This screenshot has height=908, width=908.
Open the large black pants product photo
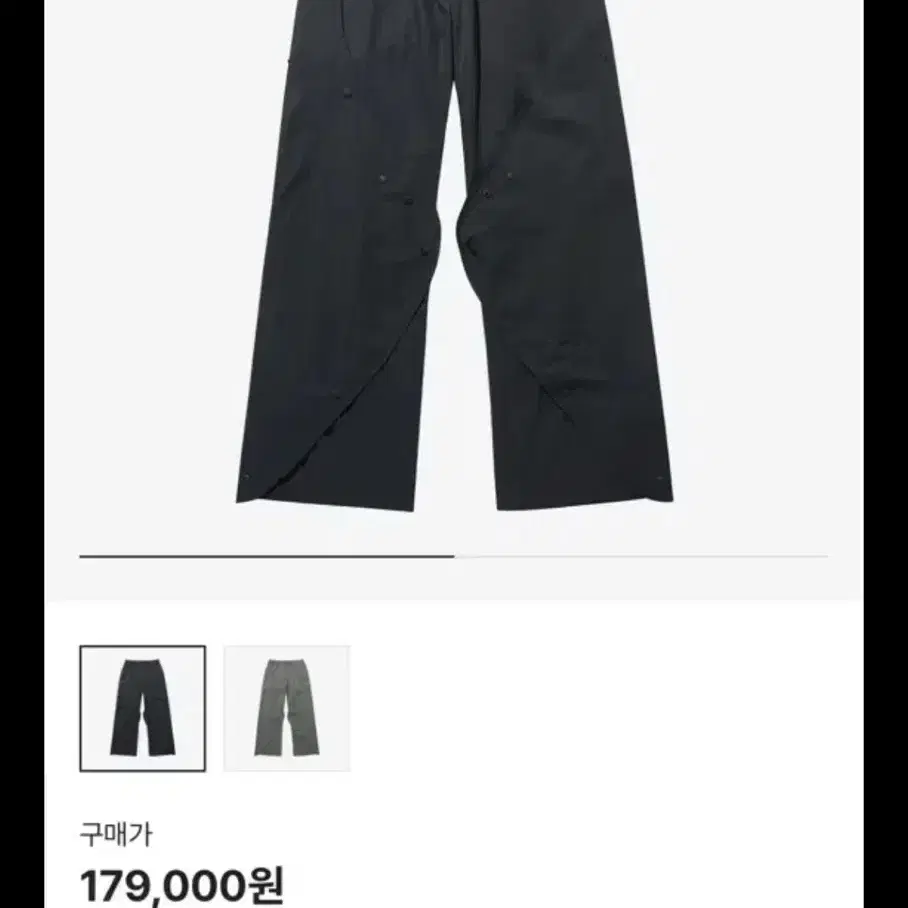454,260
